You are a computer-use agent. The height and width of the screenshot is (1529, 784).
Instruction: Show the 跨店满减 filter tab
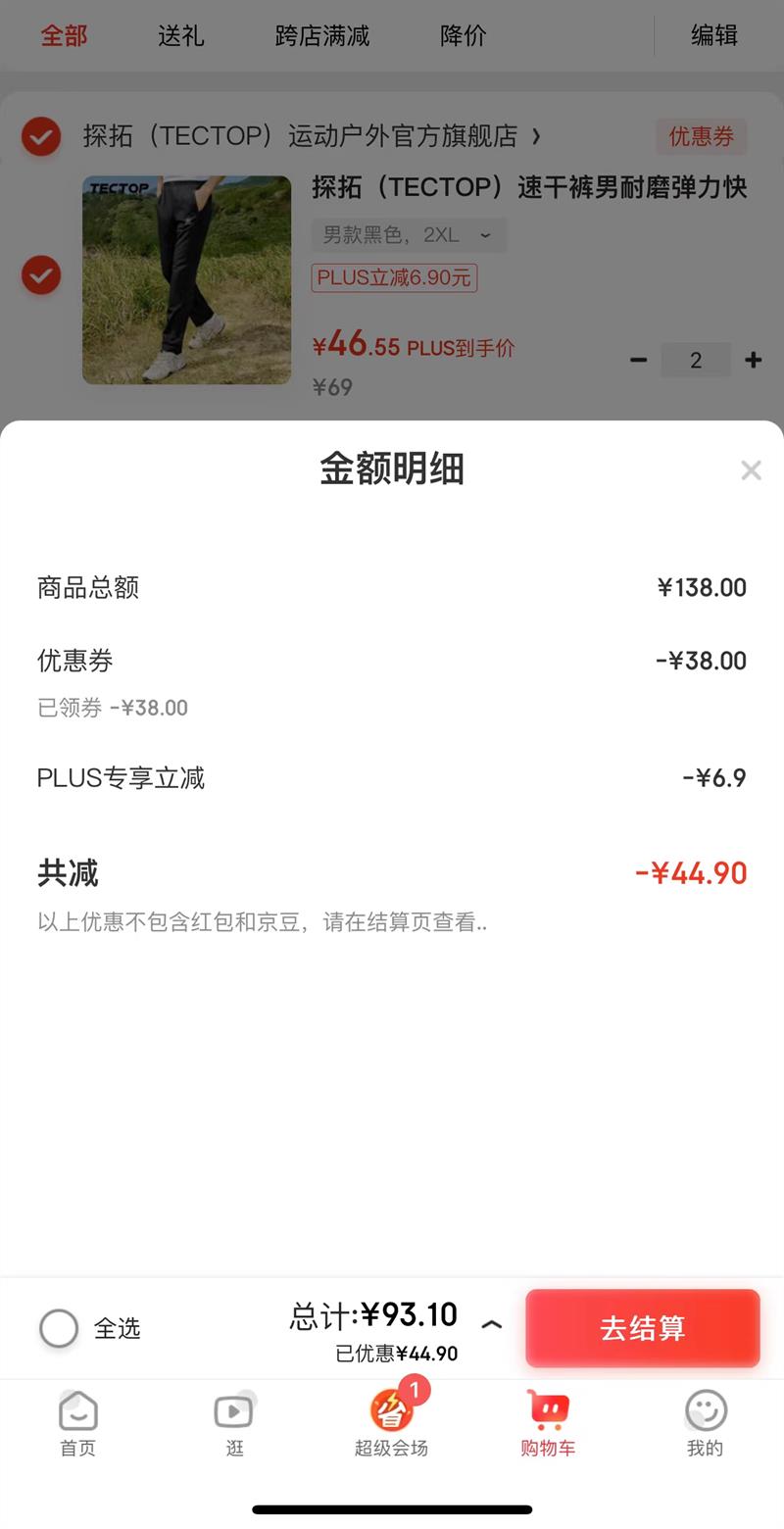point(321,36)
